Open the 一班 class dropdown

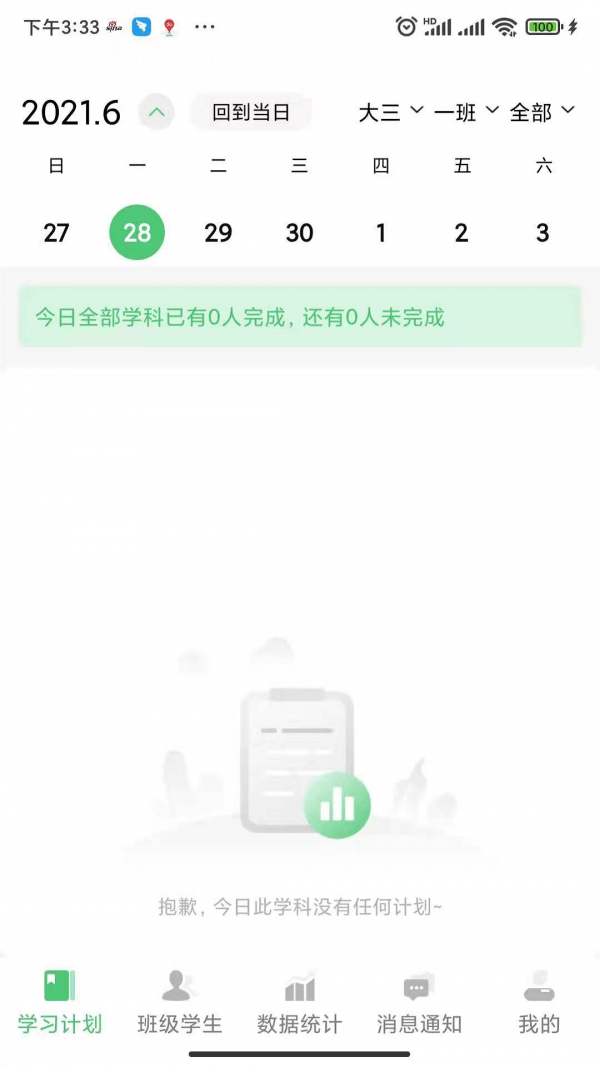click(x=465, y=112)
